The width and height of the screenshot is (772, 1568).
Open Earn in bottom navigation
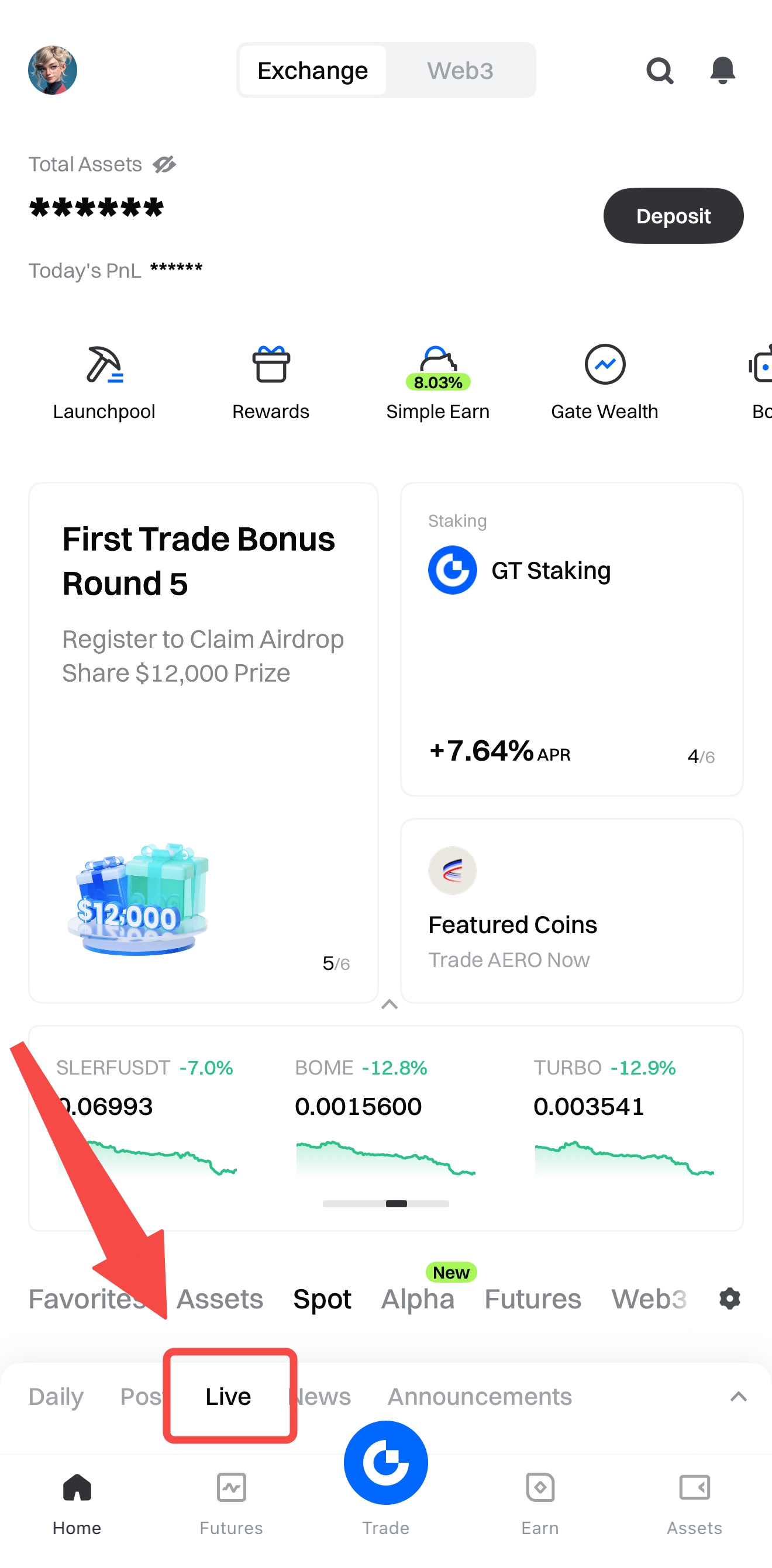tap(540, 1501)
